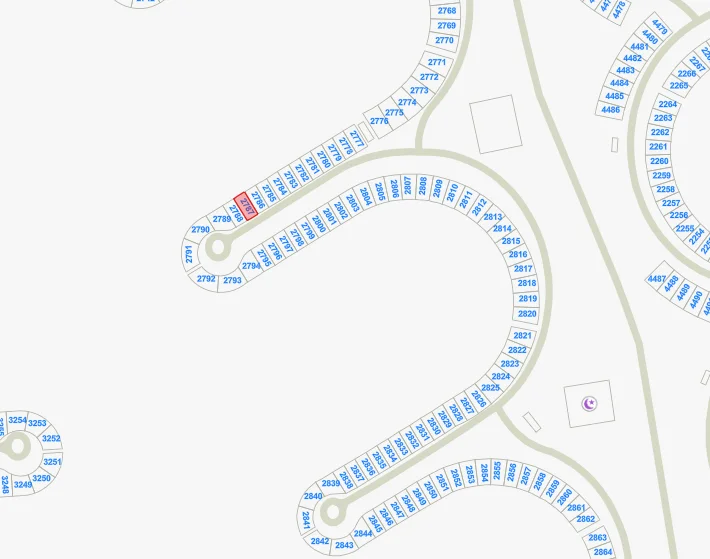Choose plot 2843

coord(344,545)
